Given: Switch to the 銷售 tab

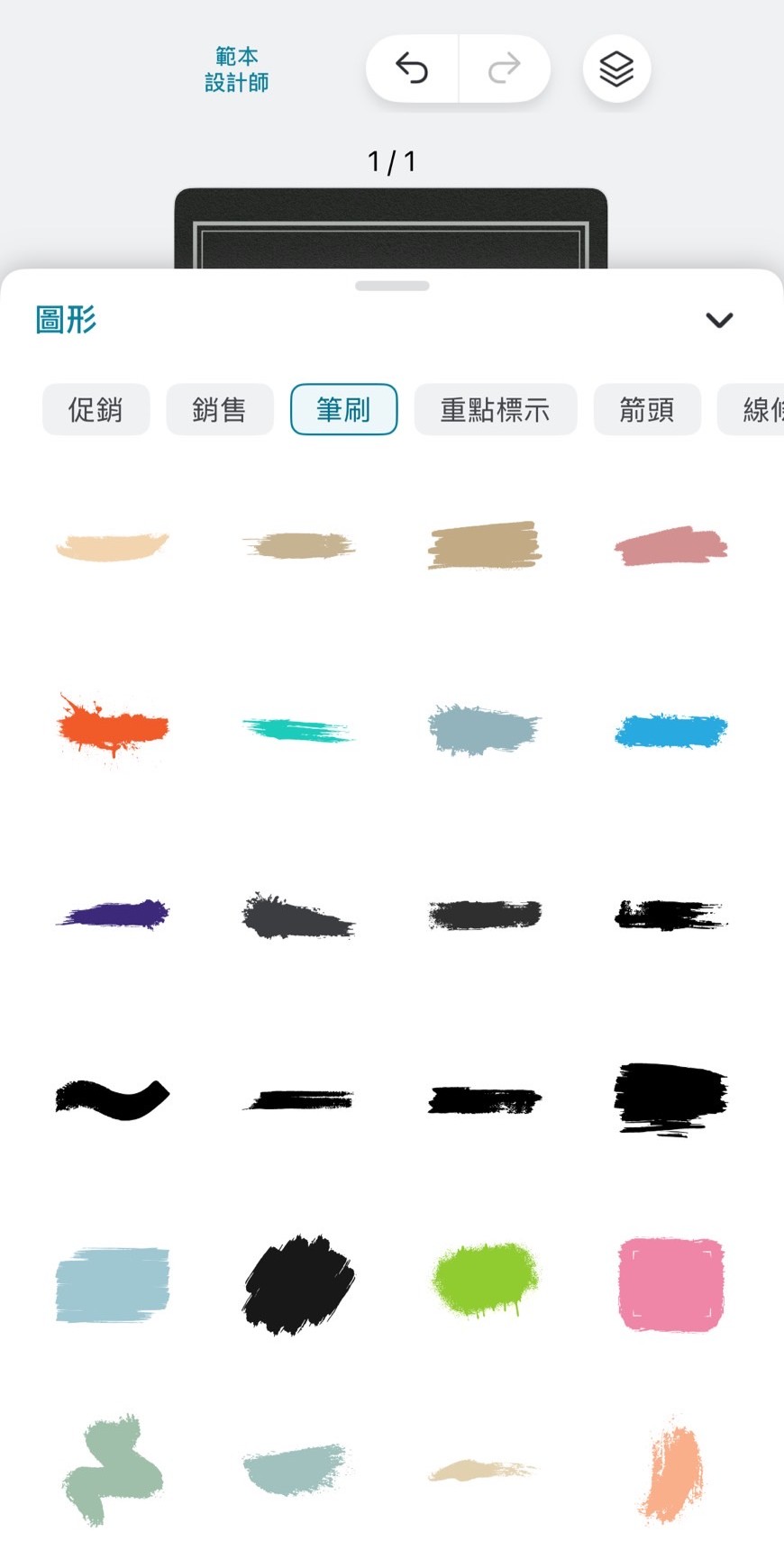Looking at the screenshot, I should click(220, 409).
